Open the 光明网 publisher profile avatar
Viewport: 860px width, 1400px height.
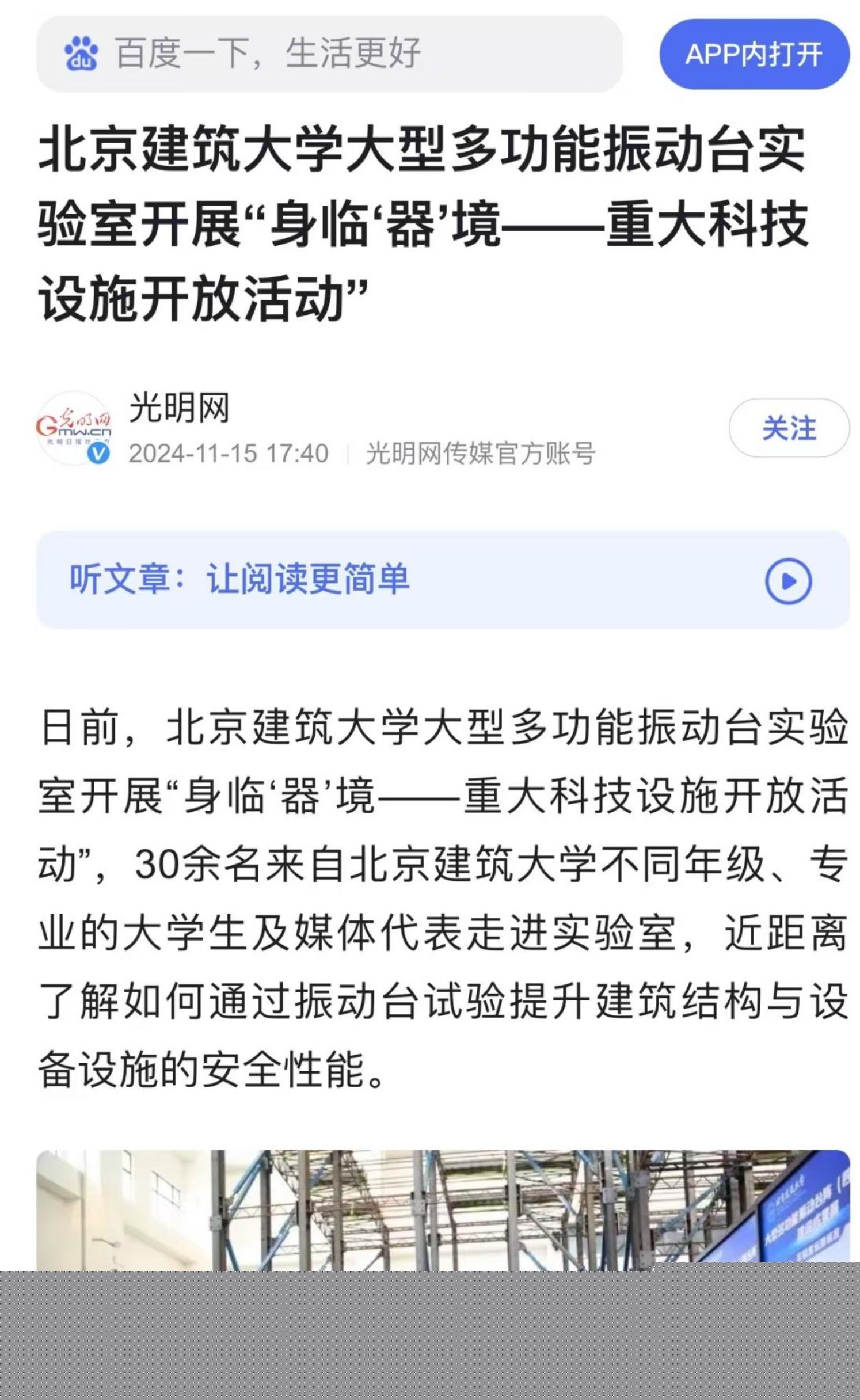click(x=74, y=428)
